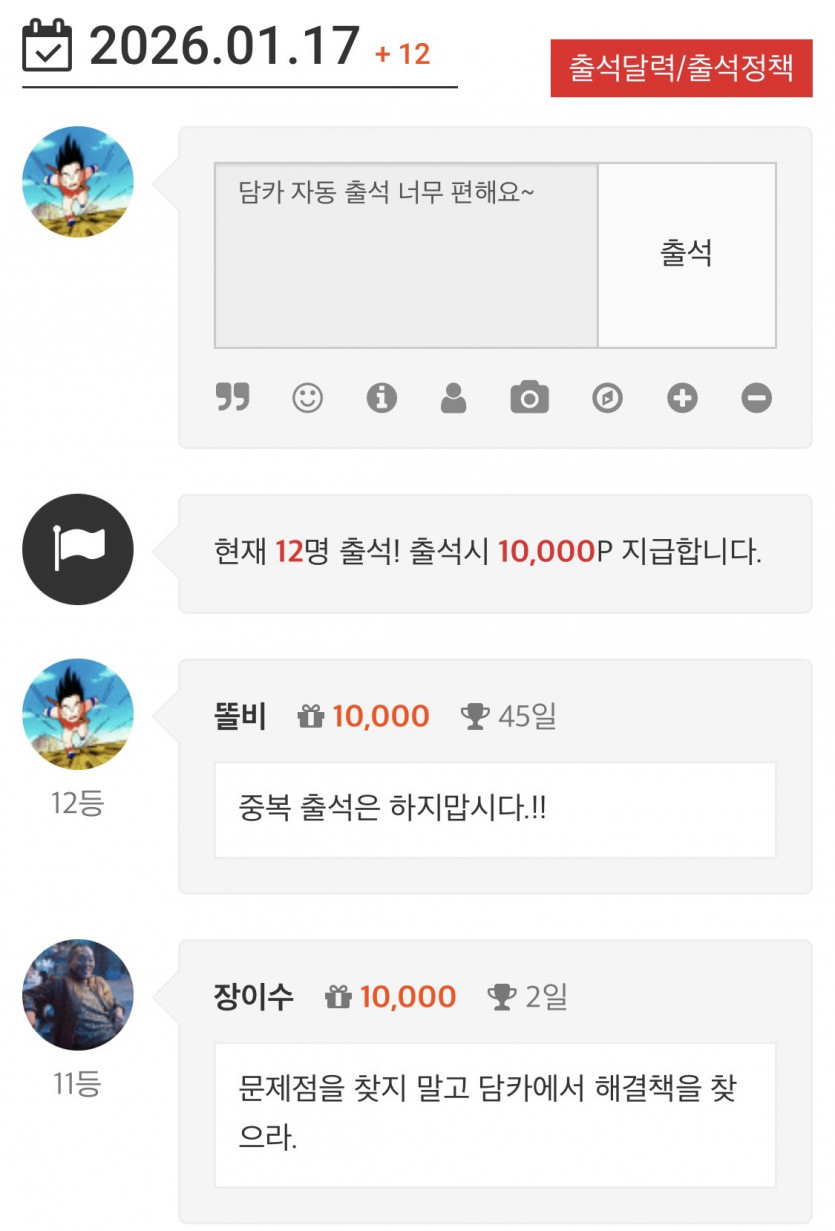Click the plus icon at the row's end

click(681, 397)
